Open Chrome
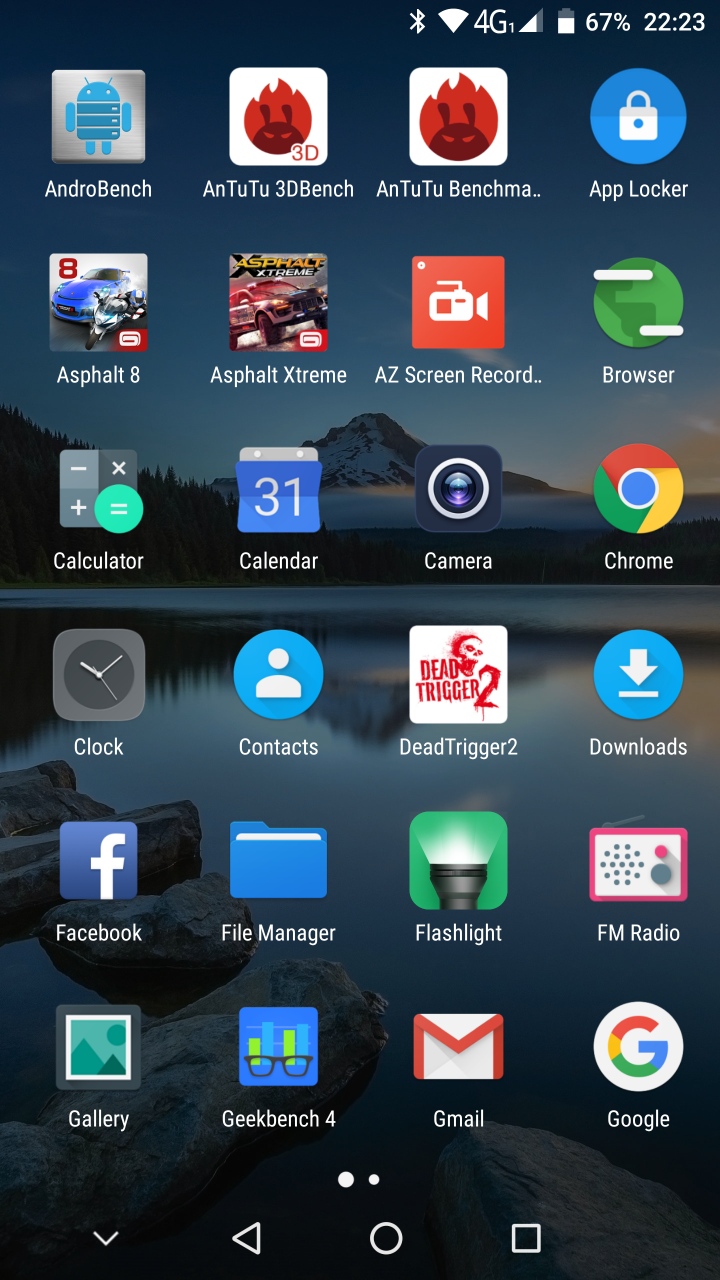 pos(638,489)
